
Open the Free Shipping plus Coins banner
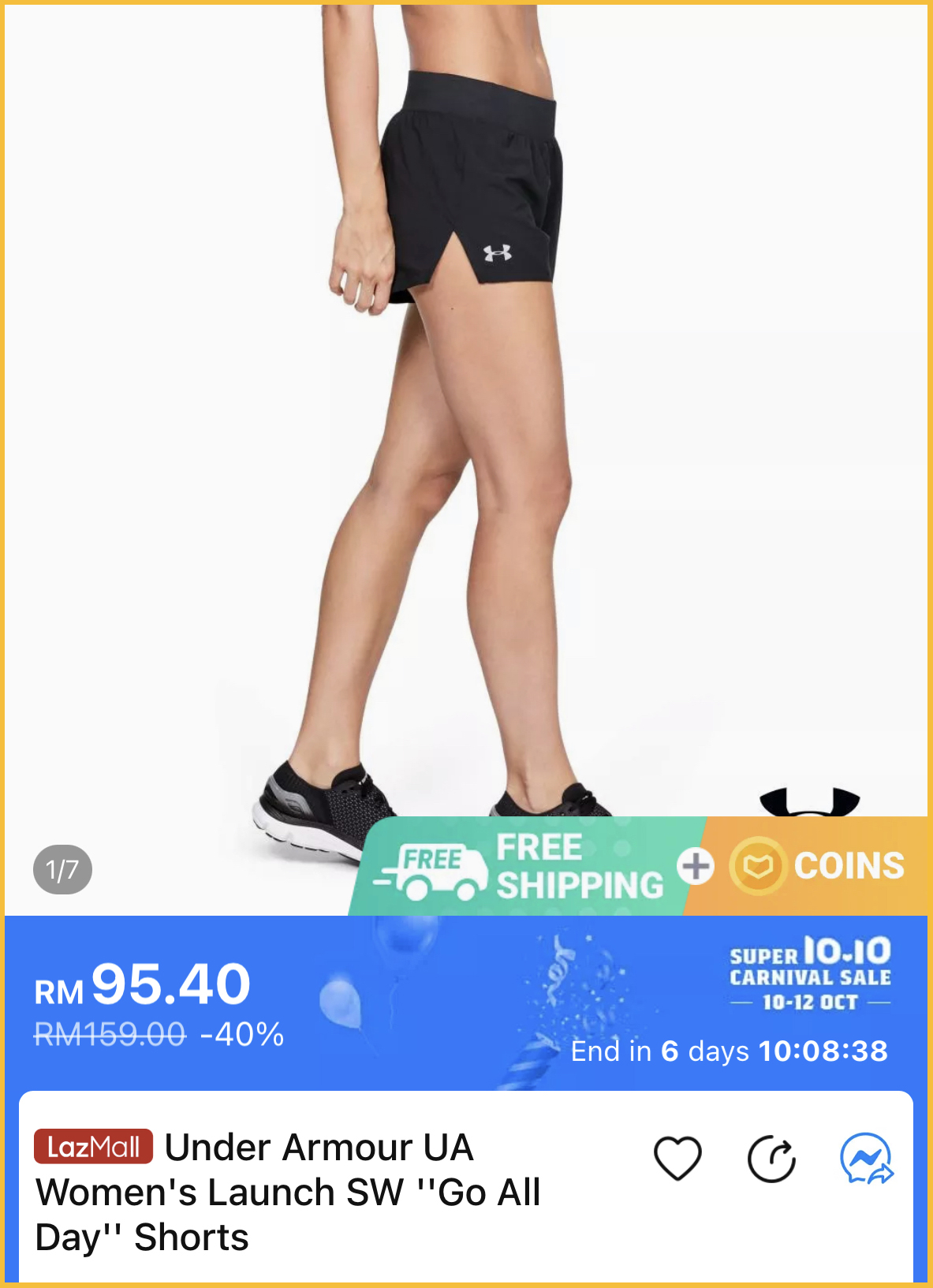click(639, 866)
